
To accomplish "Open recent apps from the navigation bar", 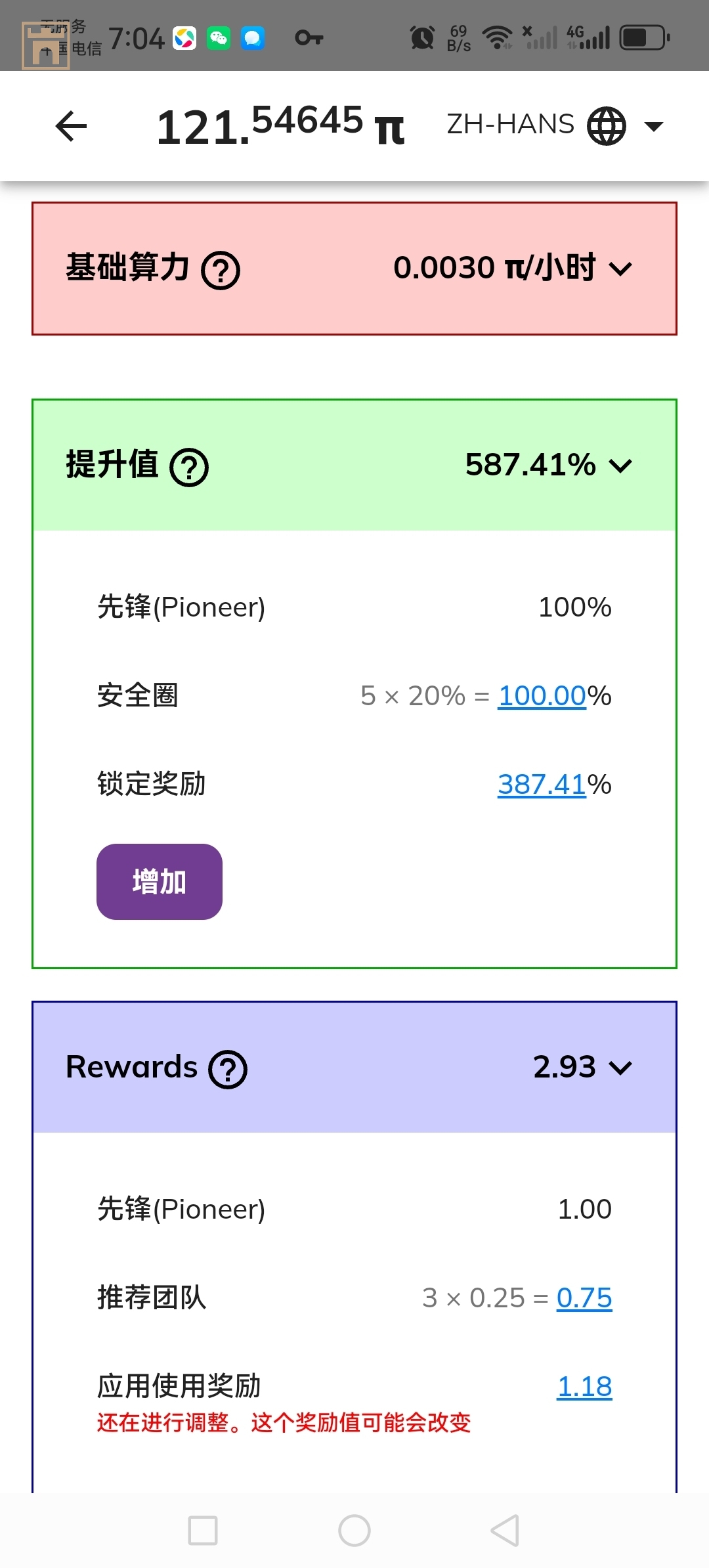I will pos(203,1531).
